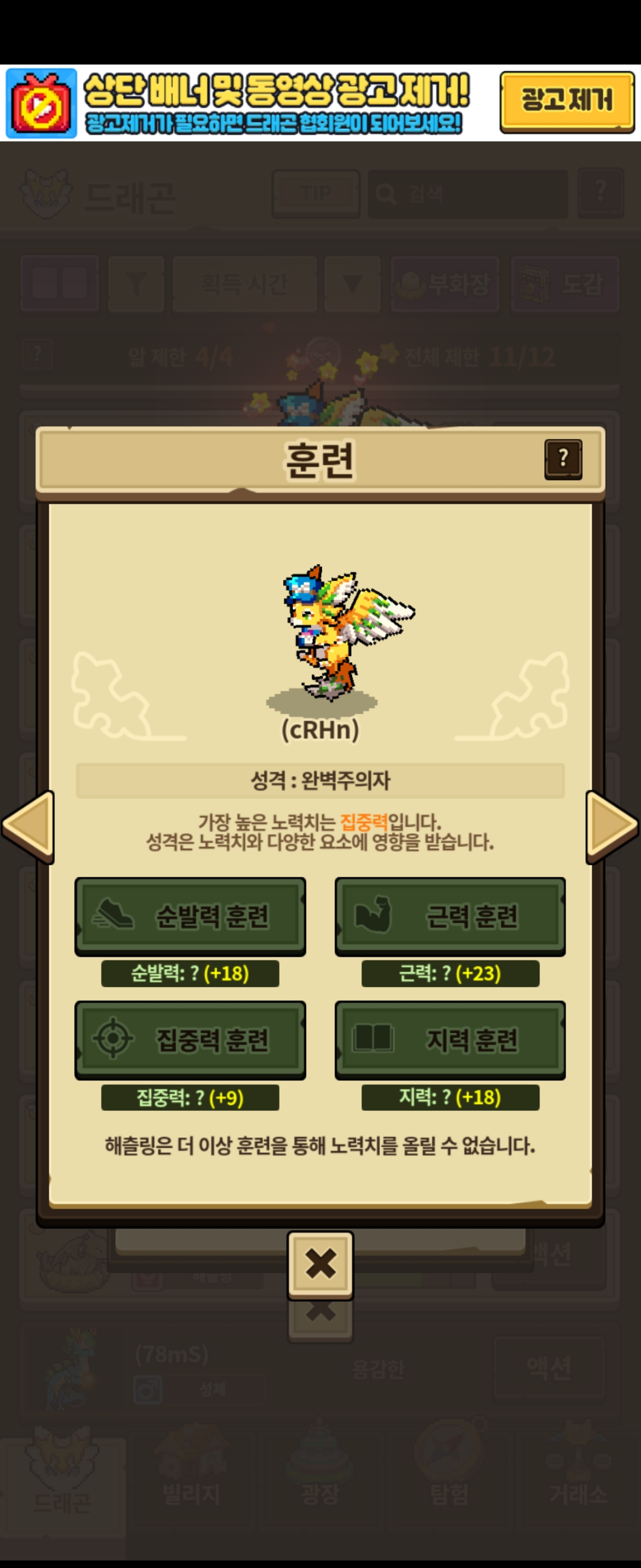Viewport: 641px width, 1568px height.
Task: Open the ad banner about removing ads
Action: coord(249,103)
